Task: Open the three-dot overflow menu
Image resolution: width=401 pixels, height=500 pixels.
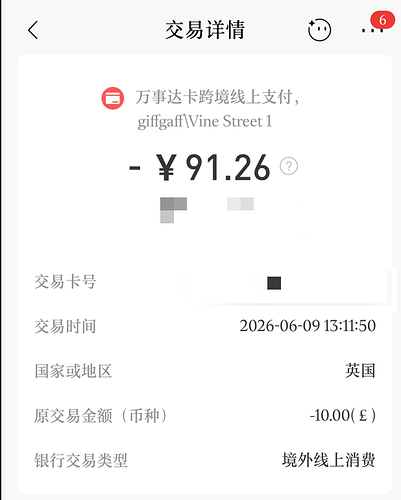Action: click(372, 31)
